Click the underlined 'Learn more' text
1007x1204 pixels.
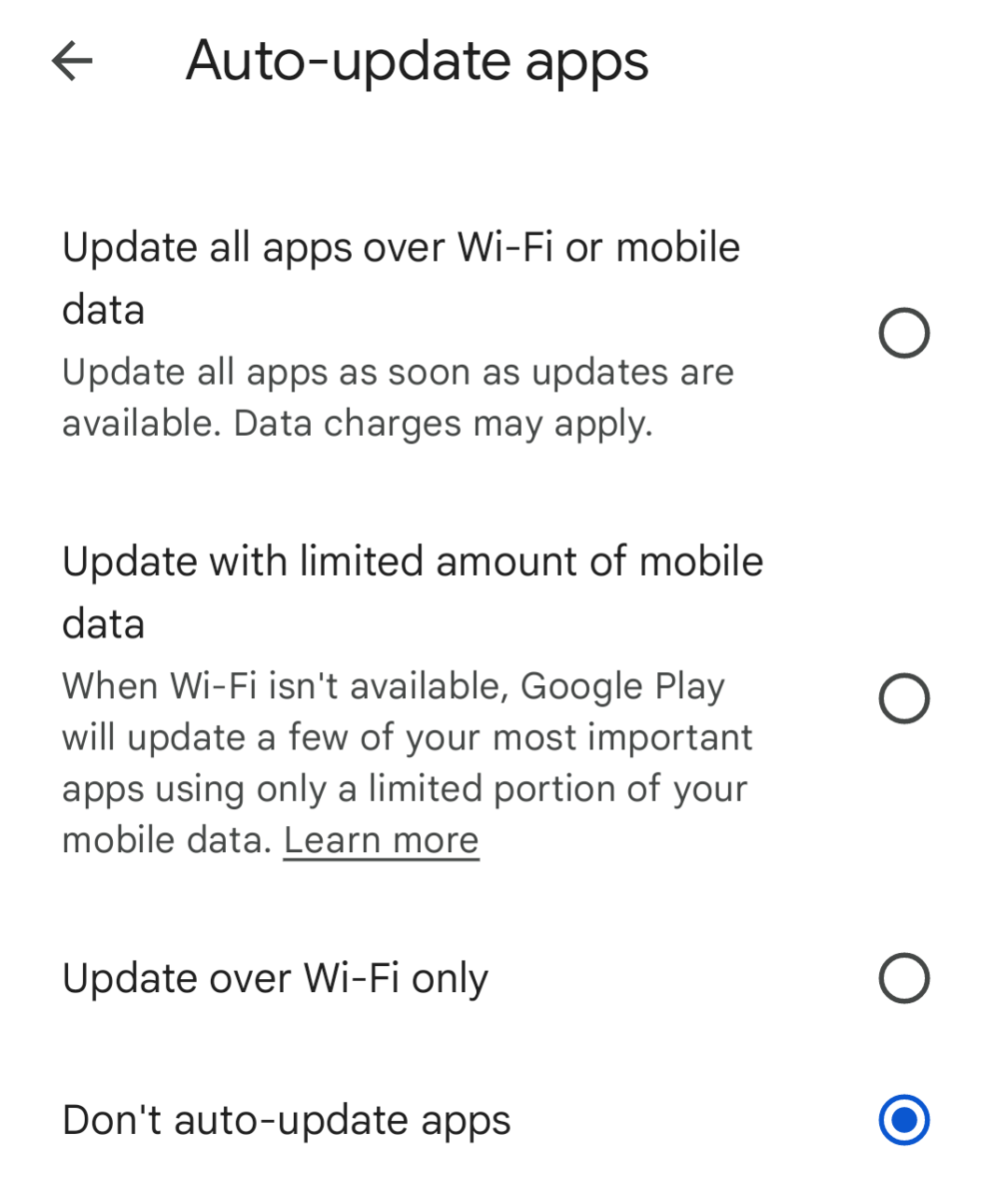[x=380, y=839]
